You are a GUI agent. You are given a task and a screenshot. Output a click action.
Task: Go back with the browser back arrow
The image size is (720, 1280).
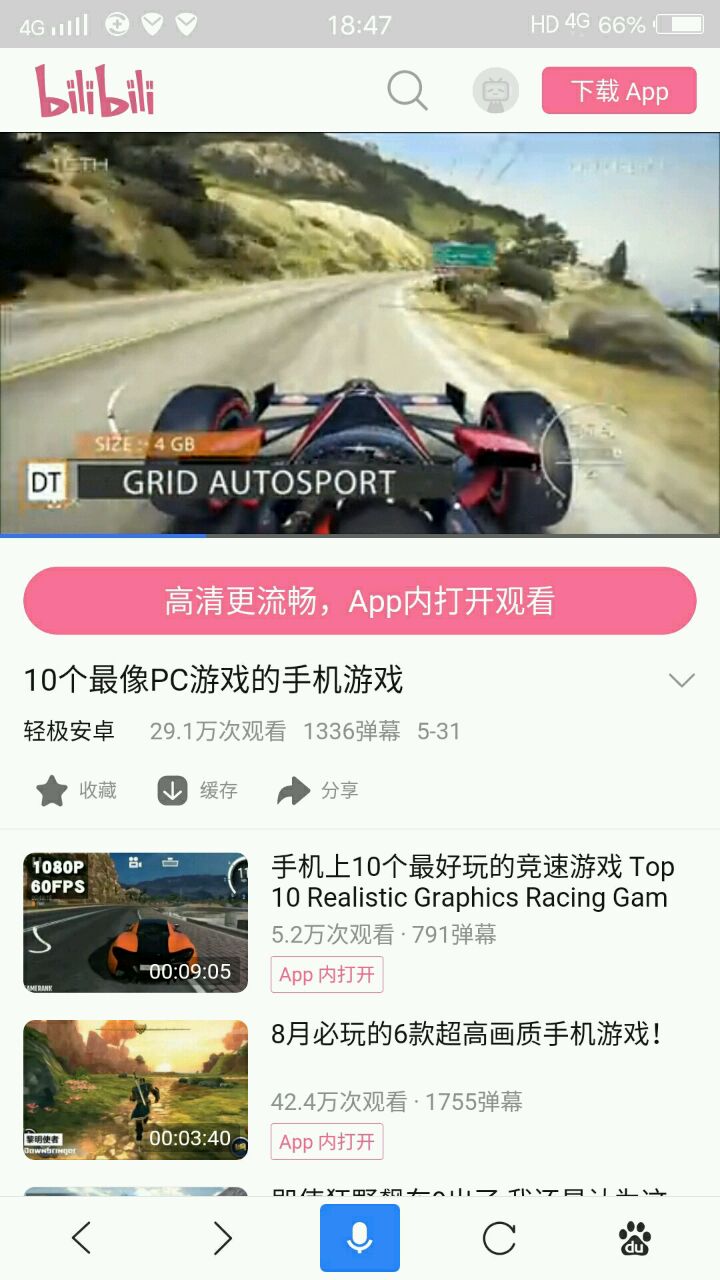point(82,1239)
